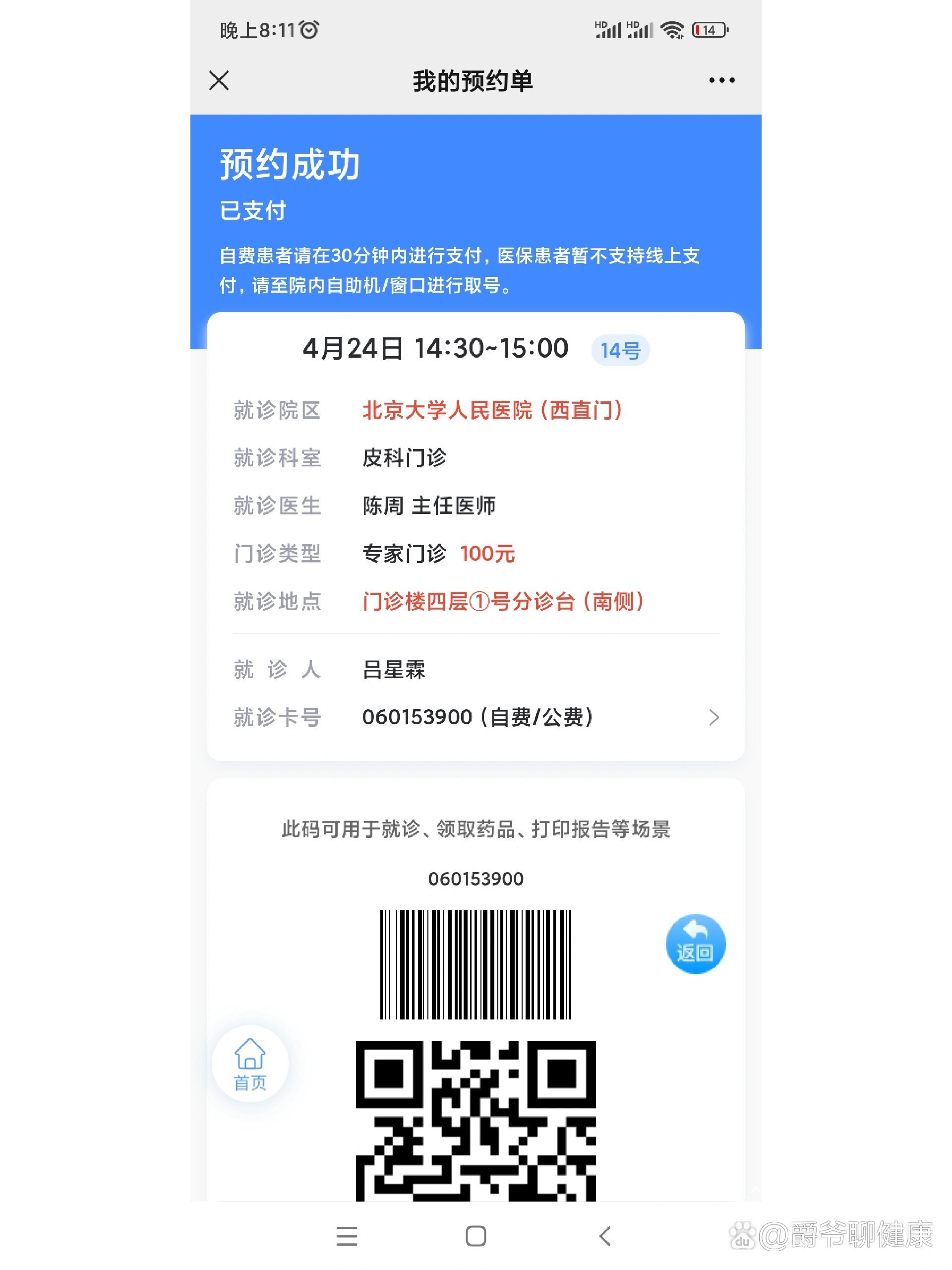This screenshot has width=952, height=1270.
Task: Tap the 返回 floating back icon
Action: click(696, 943)
